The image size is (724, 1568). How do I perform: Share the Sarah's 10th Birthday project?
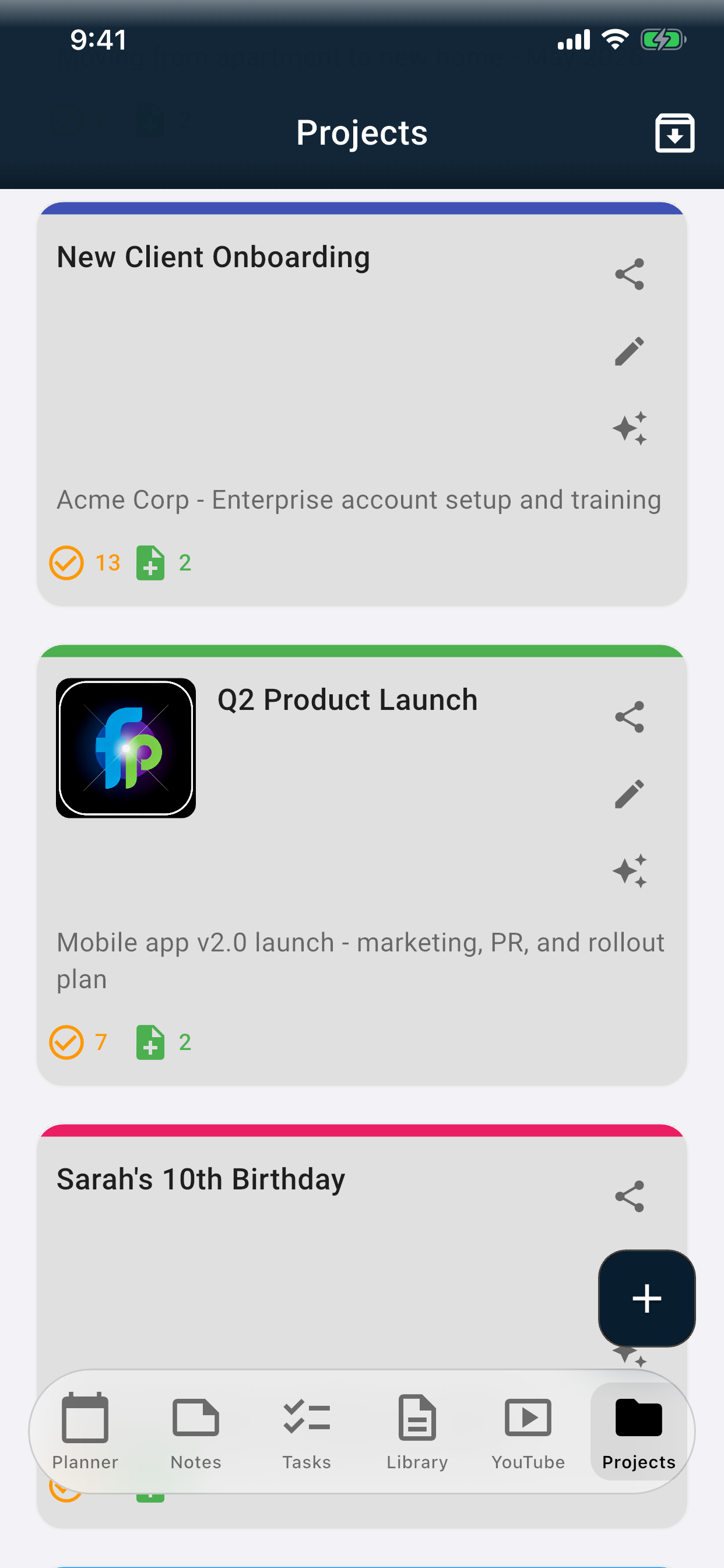(x=630, y=1195)
